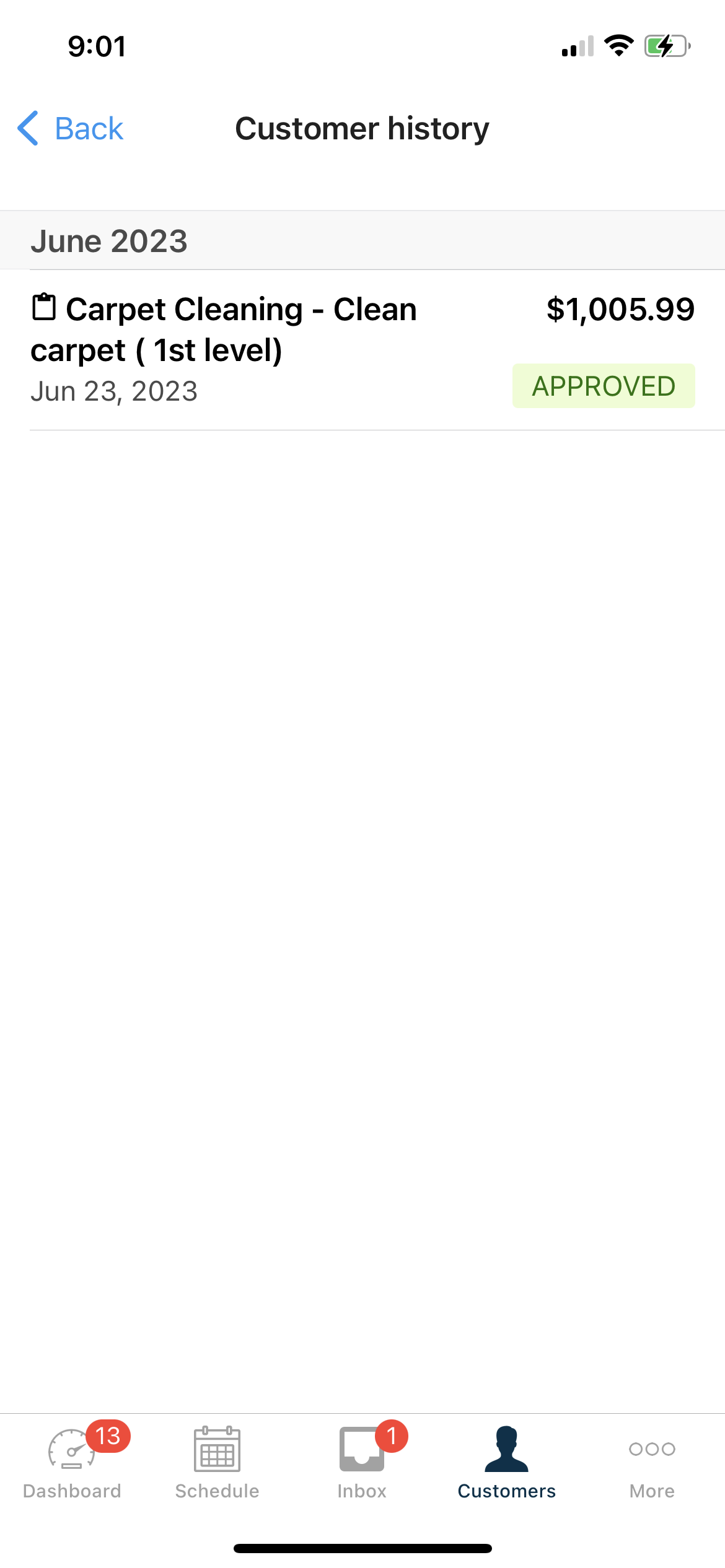This screenshot has width=725, height=1568.
Task: Go to the Inbox tab
Action: 362,1461
